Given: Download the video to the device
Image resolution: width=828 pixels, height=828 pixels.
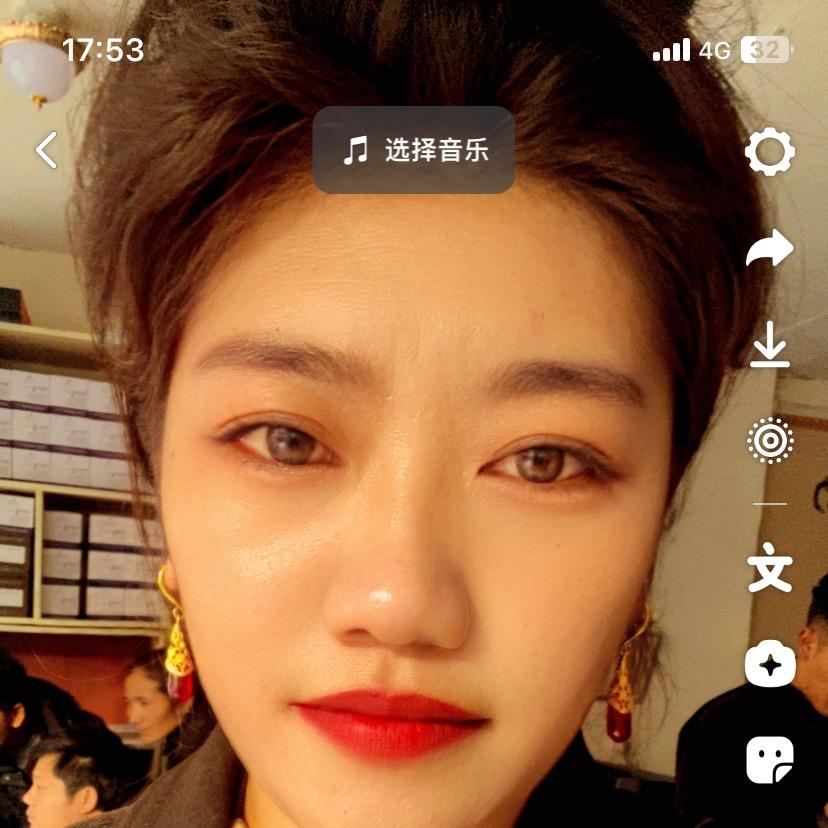Looking at the screenshot, I should tap(770, 347).
